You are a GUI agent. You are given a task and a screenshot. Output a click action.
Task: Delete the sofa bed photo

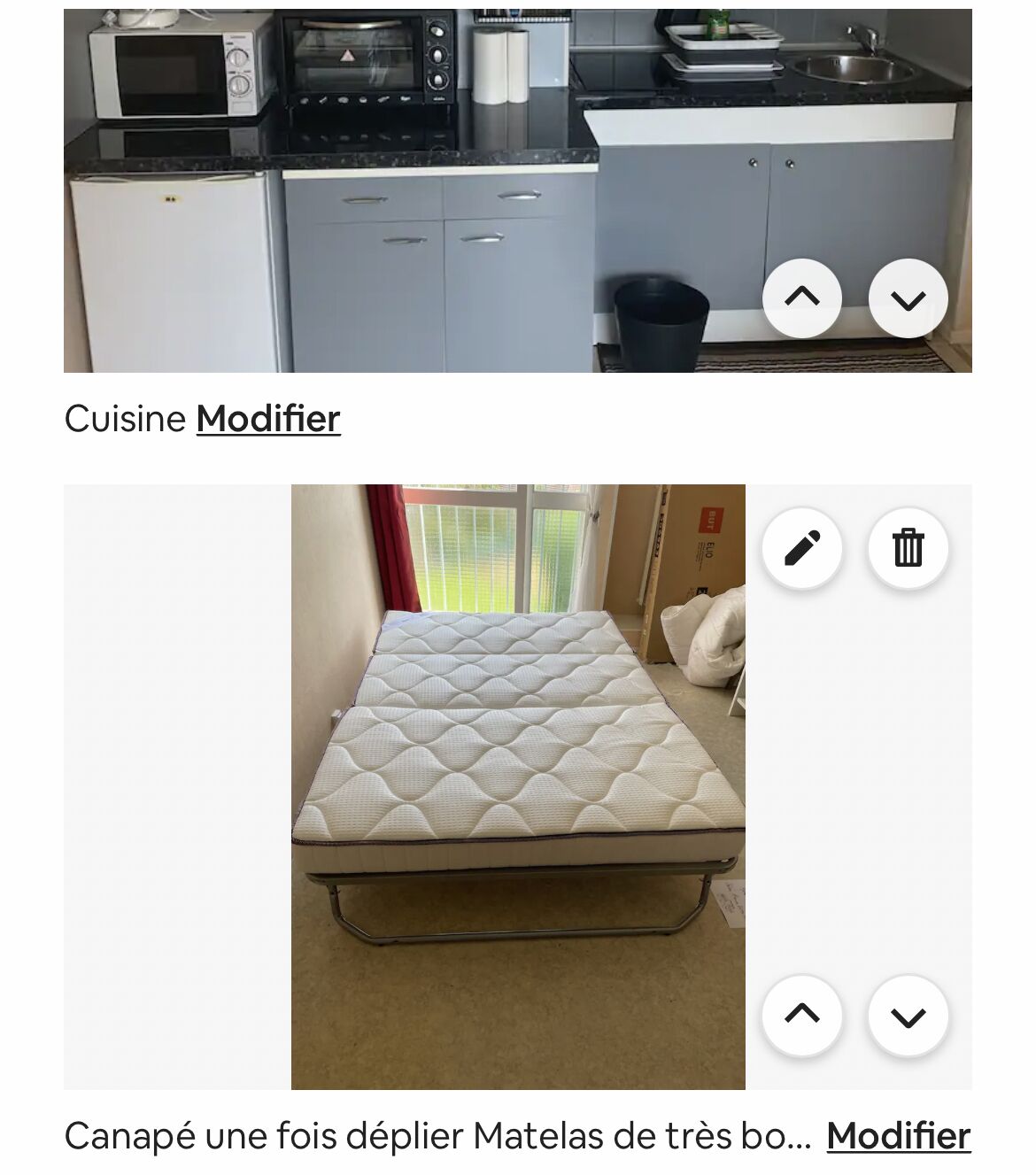point(908,548)
